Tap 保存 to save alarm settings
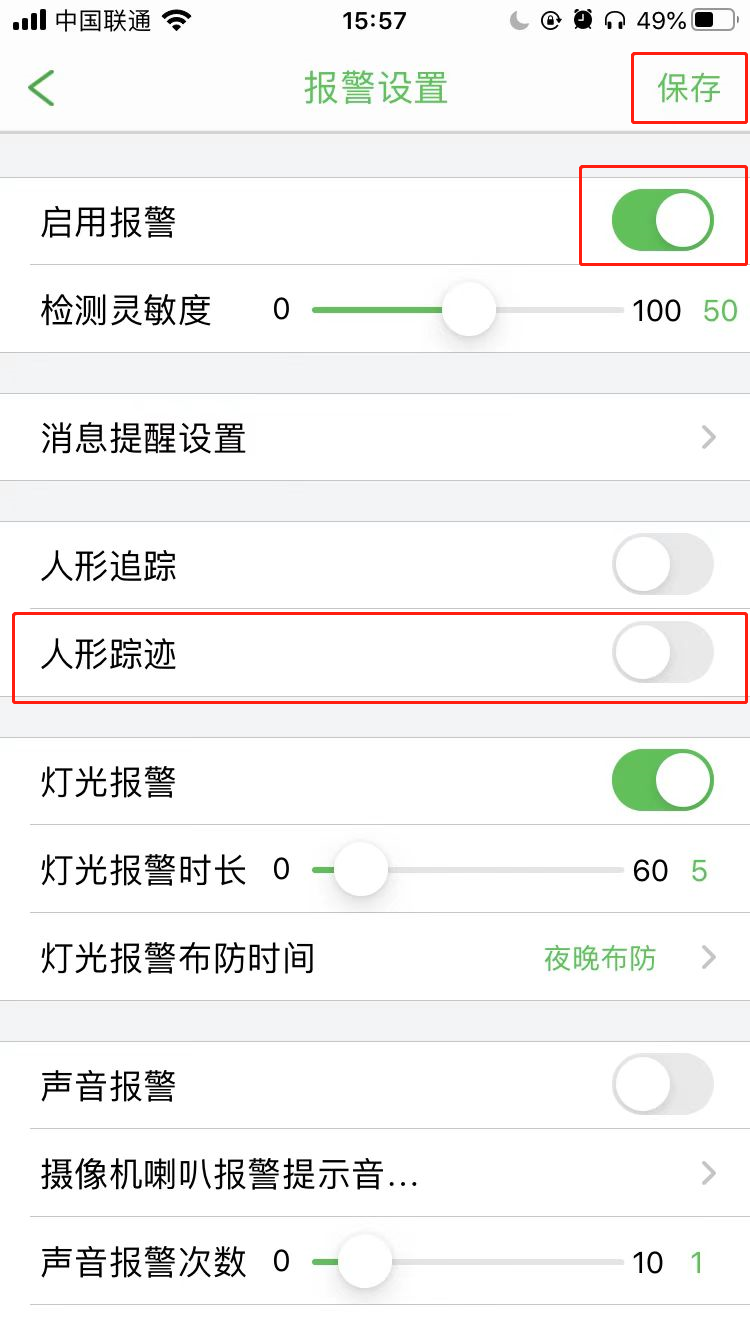 (x=689, y=88)
